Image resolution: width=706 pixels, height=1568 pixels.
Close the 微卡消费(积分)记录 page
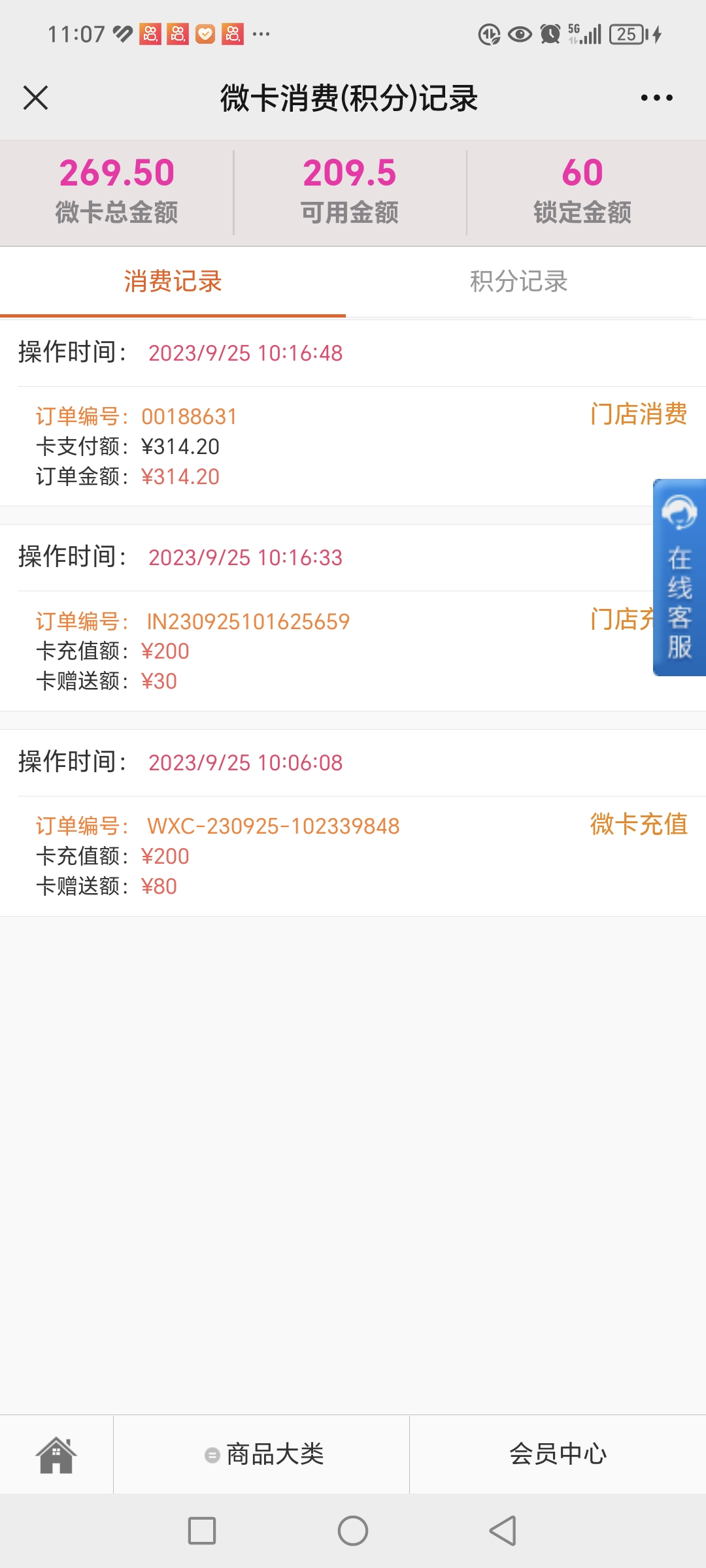pos(36,98)
